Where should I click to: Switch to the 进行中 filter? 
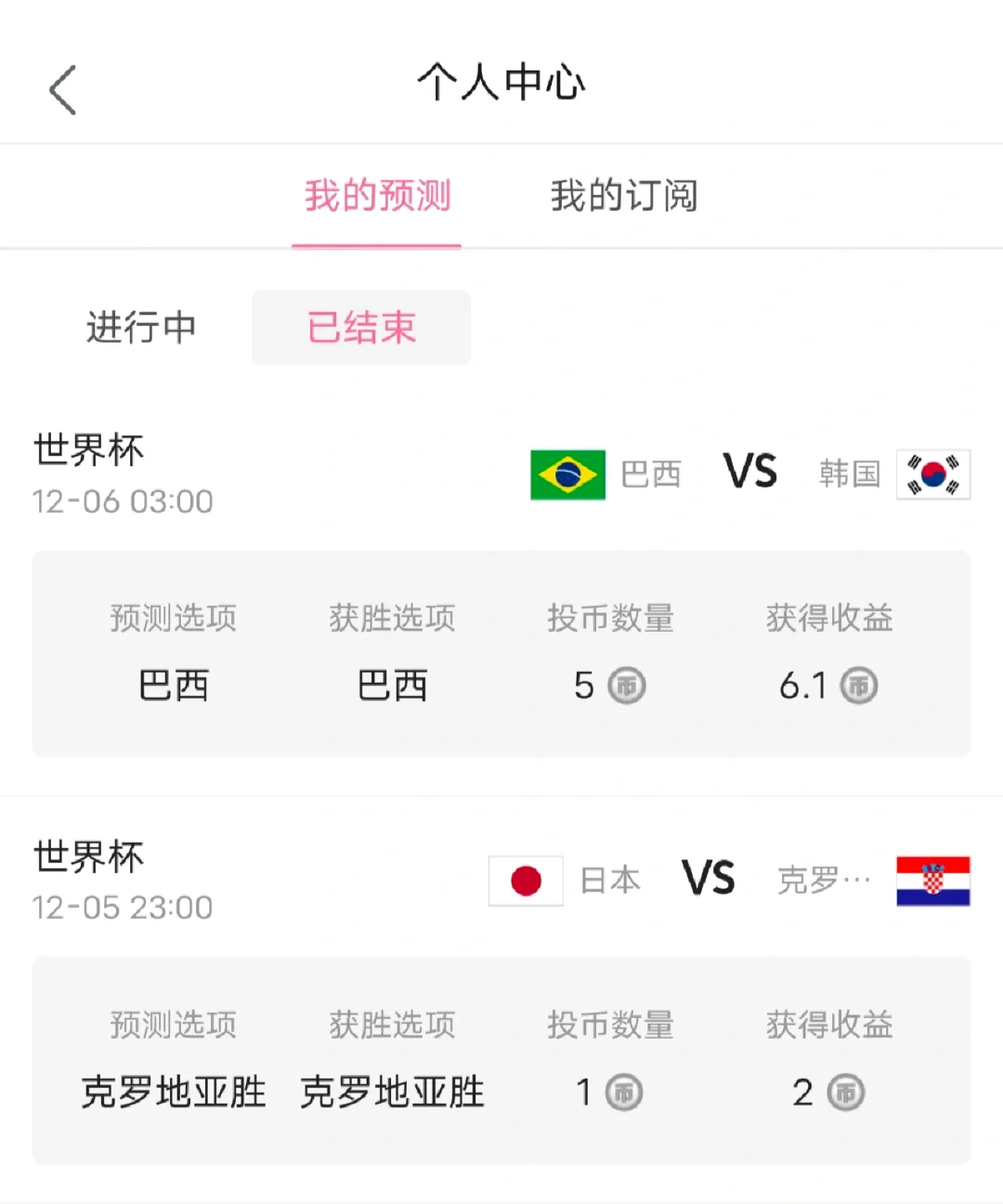(141, 328)
